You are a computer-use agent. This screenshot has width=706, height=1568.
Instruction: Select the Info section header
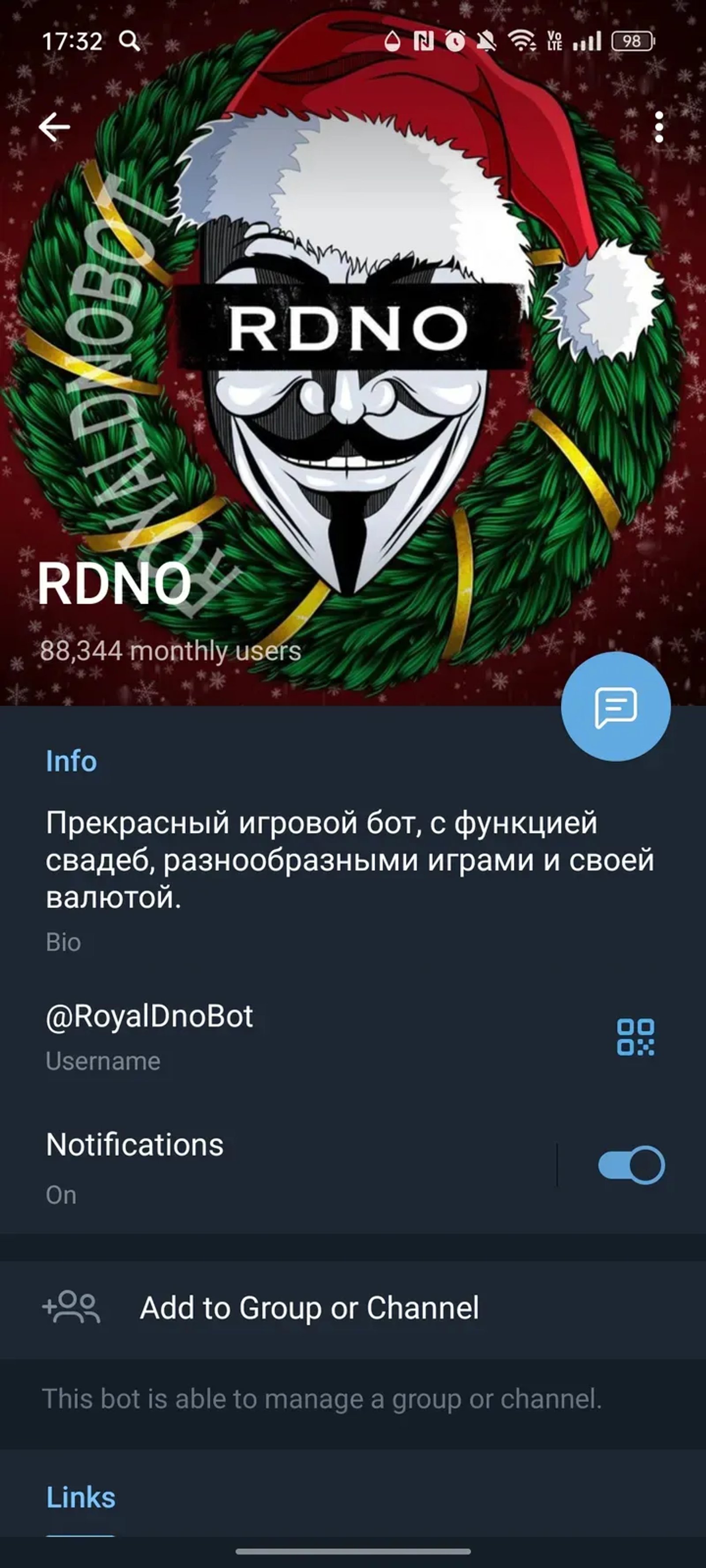click(x=71, y=762)
